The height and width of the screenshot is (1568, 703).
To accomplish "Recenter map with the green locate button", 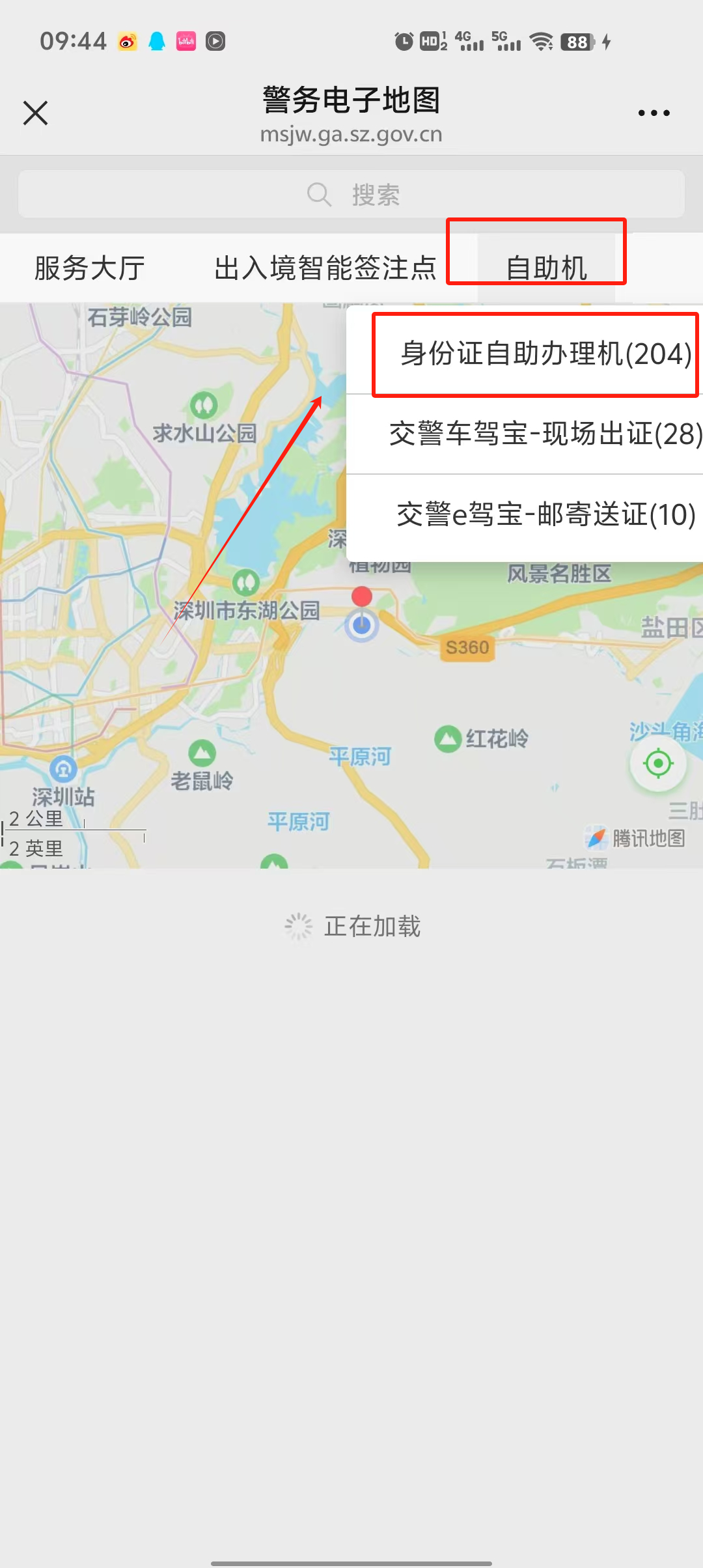I will (x=658, y=763).
